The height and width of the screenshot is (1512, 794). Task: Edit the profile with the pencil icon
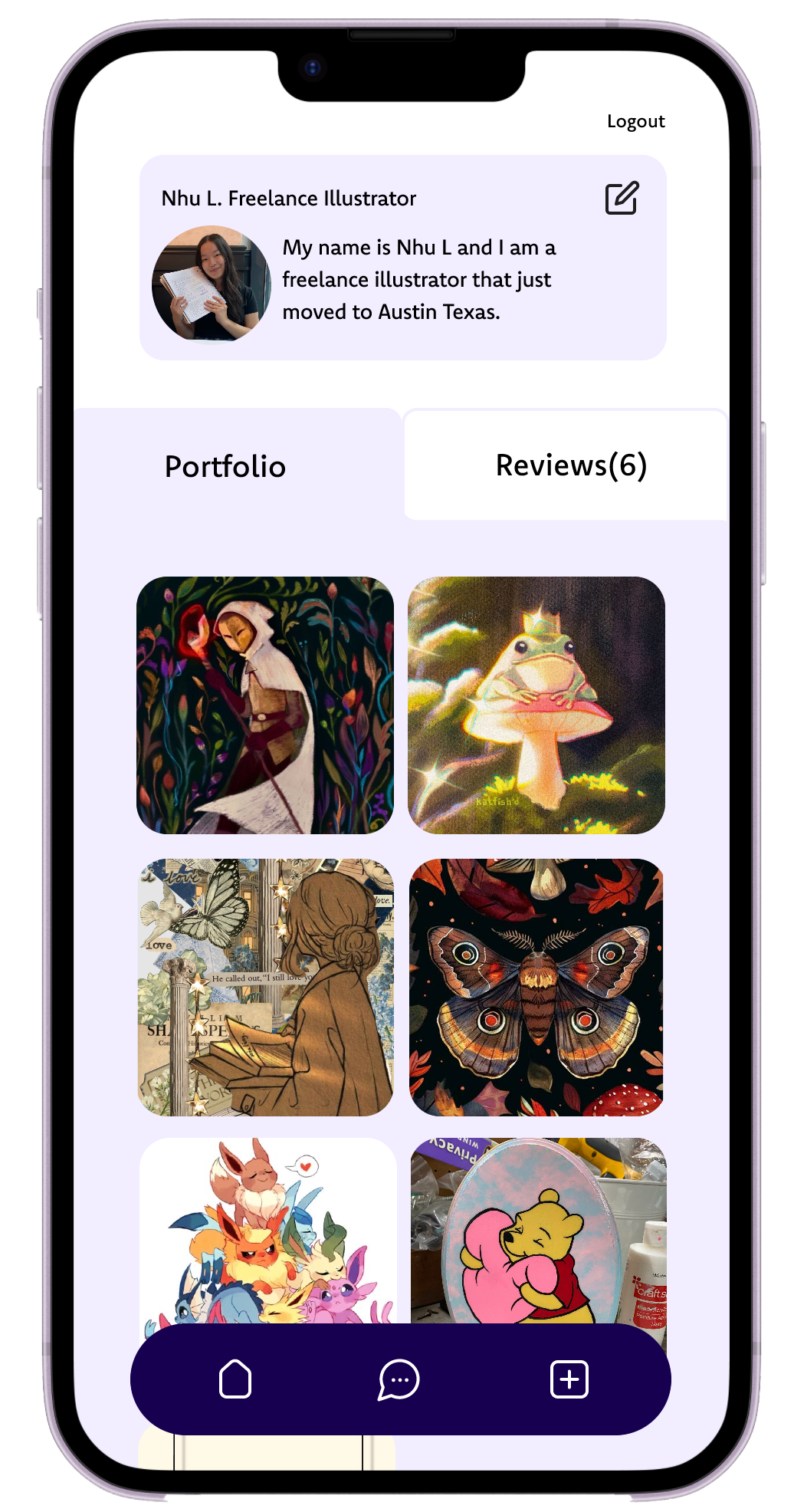622,199
